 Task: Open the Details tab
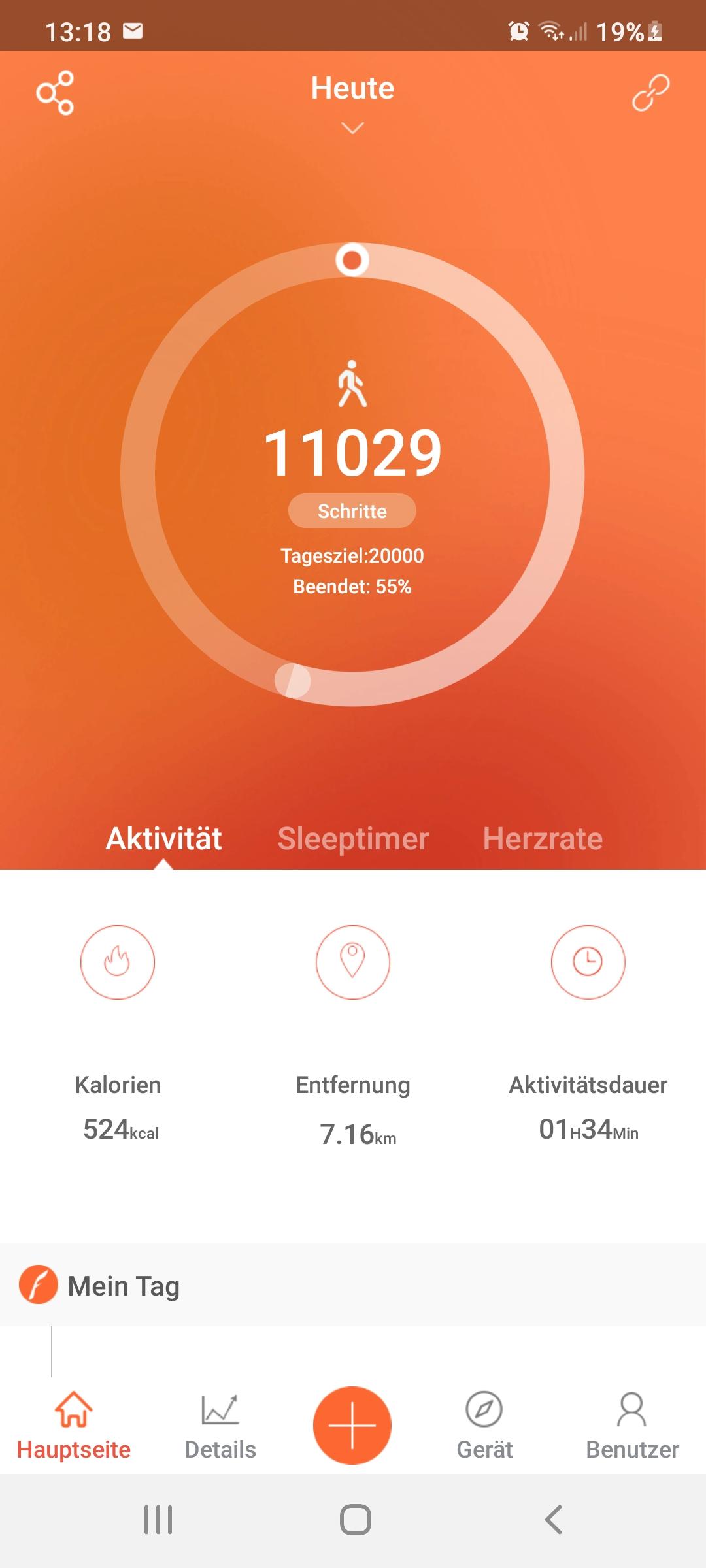[x=220, y=1426]
